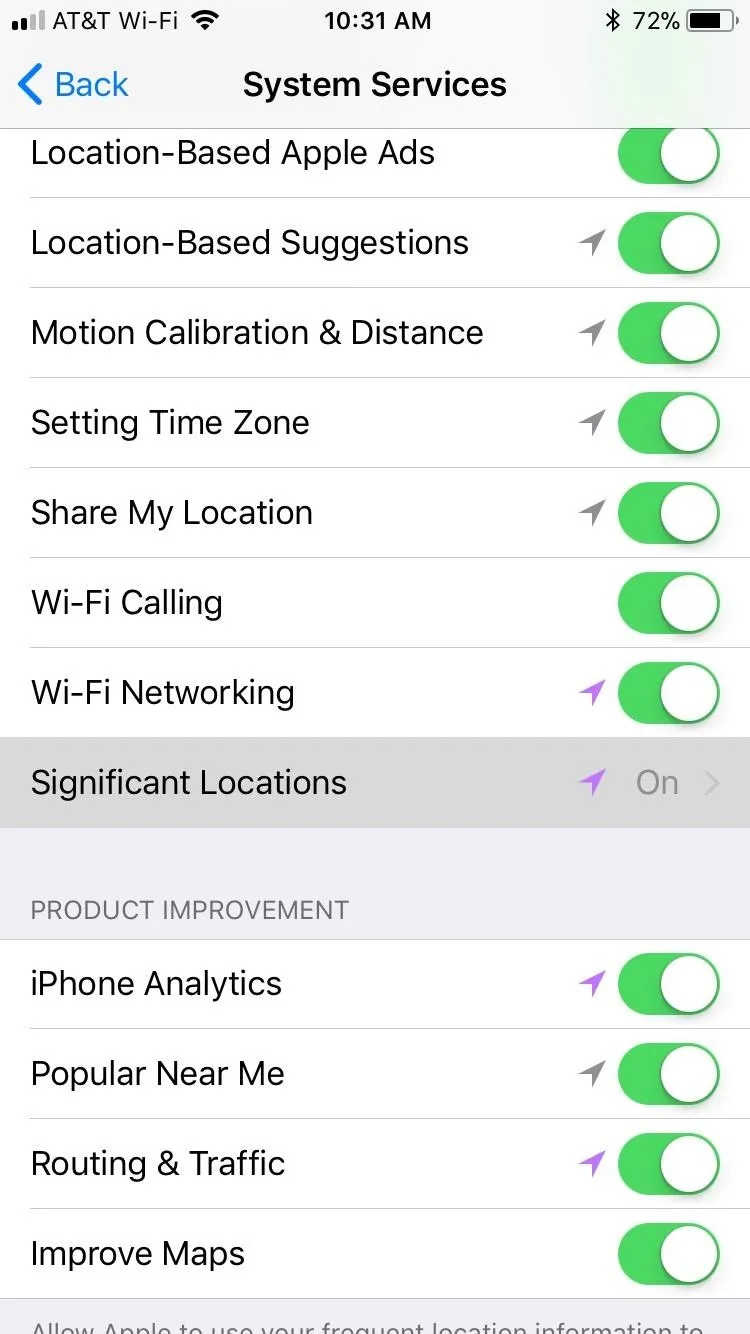This screenshot has height=1334, width=750.
Task: Turn off Wi-Fi Calling location
Action: coord(669,603)
